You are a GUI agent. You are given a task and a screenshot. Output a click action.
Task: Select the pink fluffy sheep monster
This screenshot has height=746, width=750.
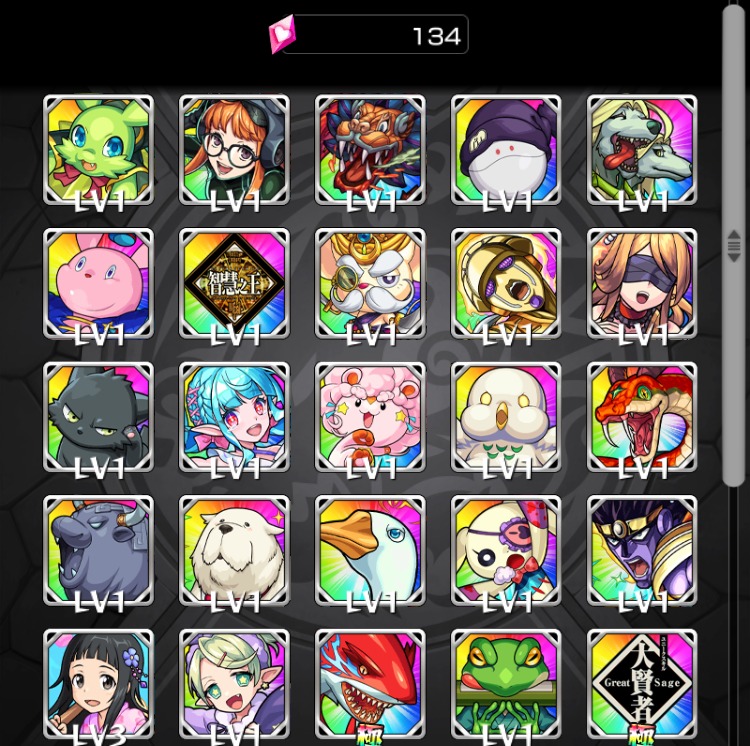coord(370,417)
